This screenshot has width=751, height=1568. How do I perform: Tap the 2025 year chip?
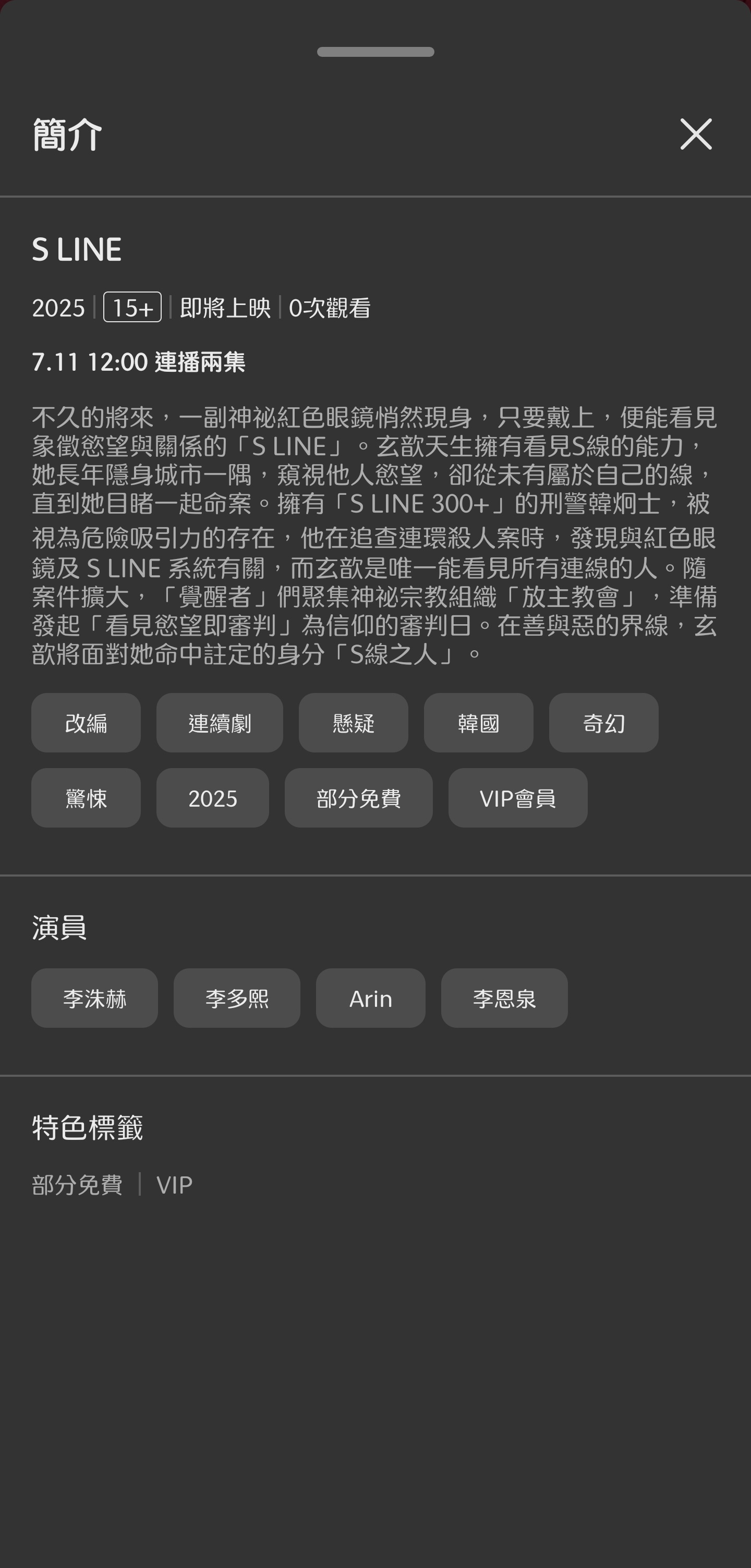click(x=212, y=797)
